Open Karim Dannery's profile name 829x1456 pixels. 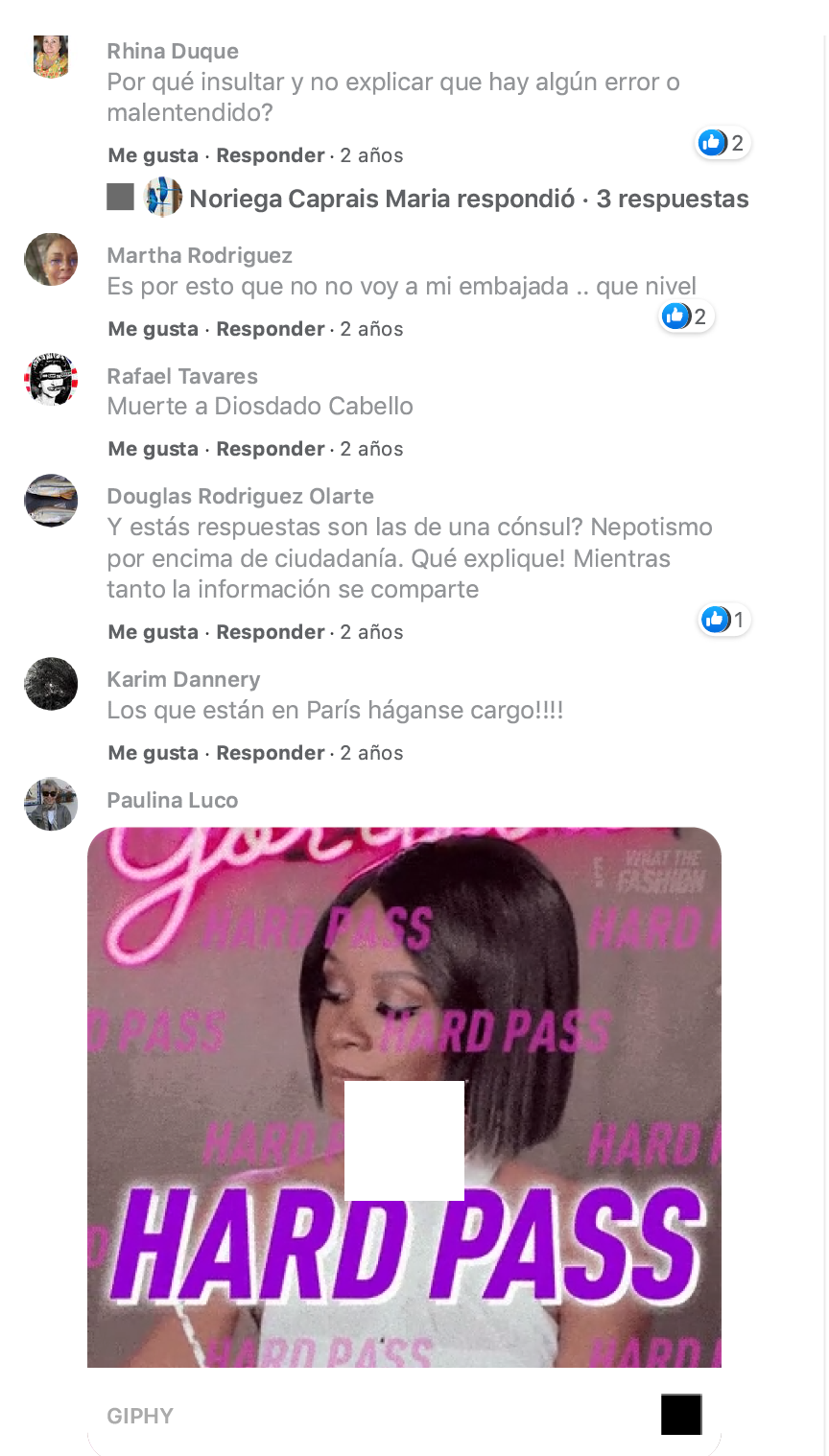click(x=183, y=679)
